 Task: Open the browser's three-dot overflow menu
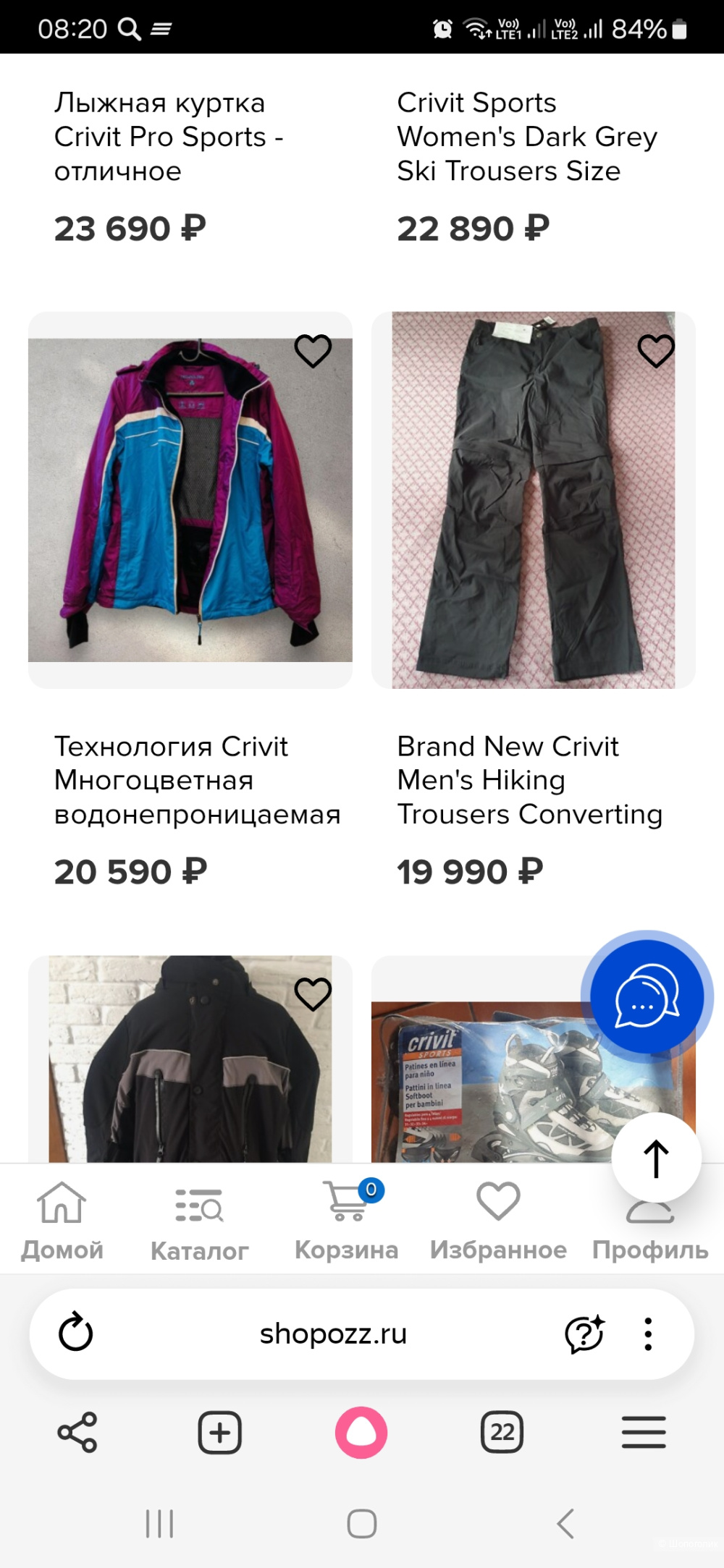(x=648, y=1334)
